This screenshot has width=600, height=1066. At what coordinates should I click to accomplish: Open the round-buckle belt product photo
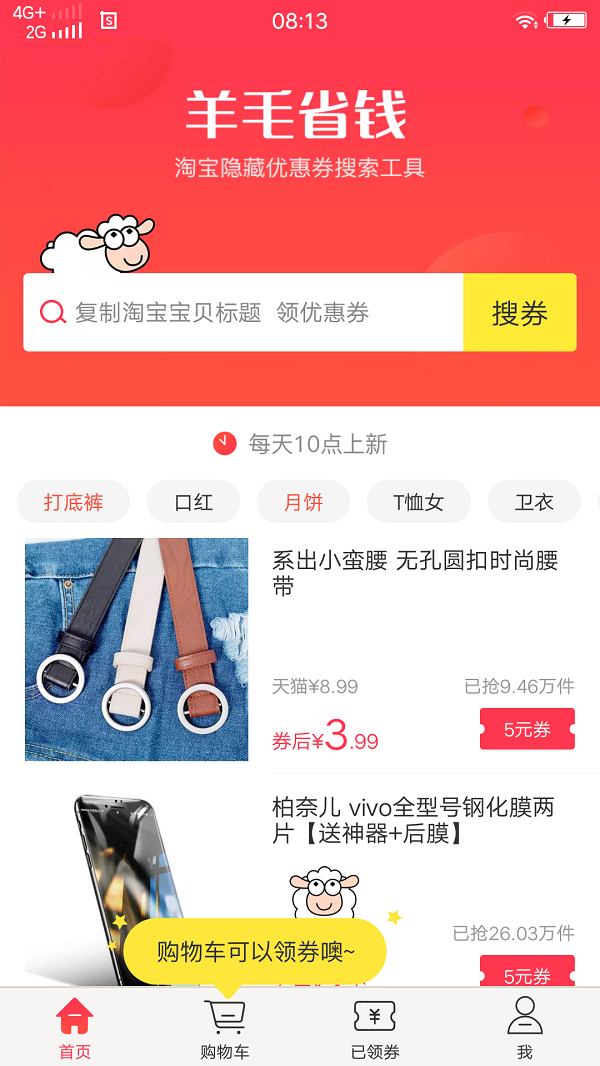137,649
